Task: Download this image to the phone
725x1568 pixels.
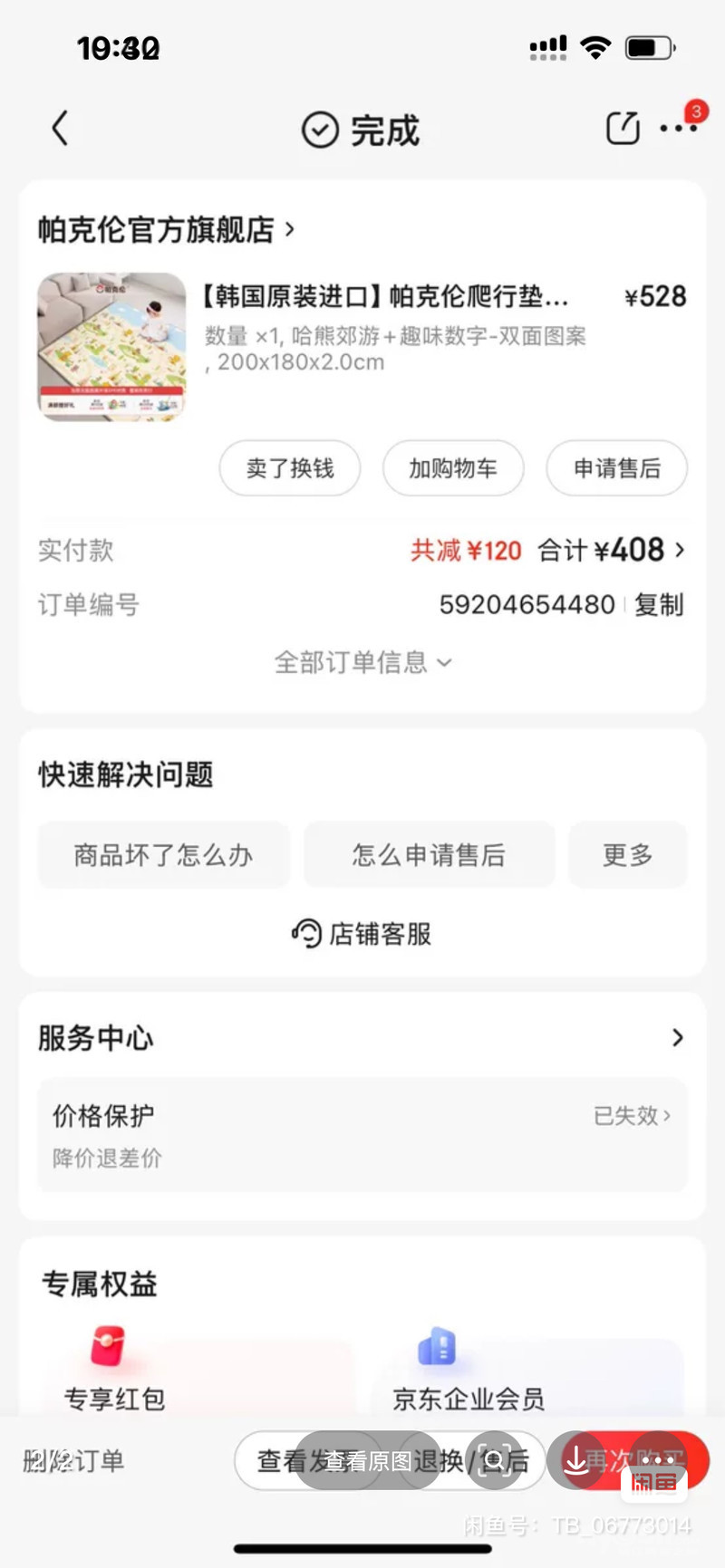Action: [576, 1460]
